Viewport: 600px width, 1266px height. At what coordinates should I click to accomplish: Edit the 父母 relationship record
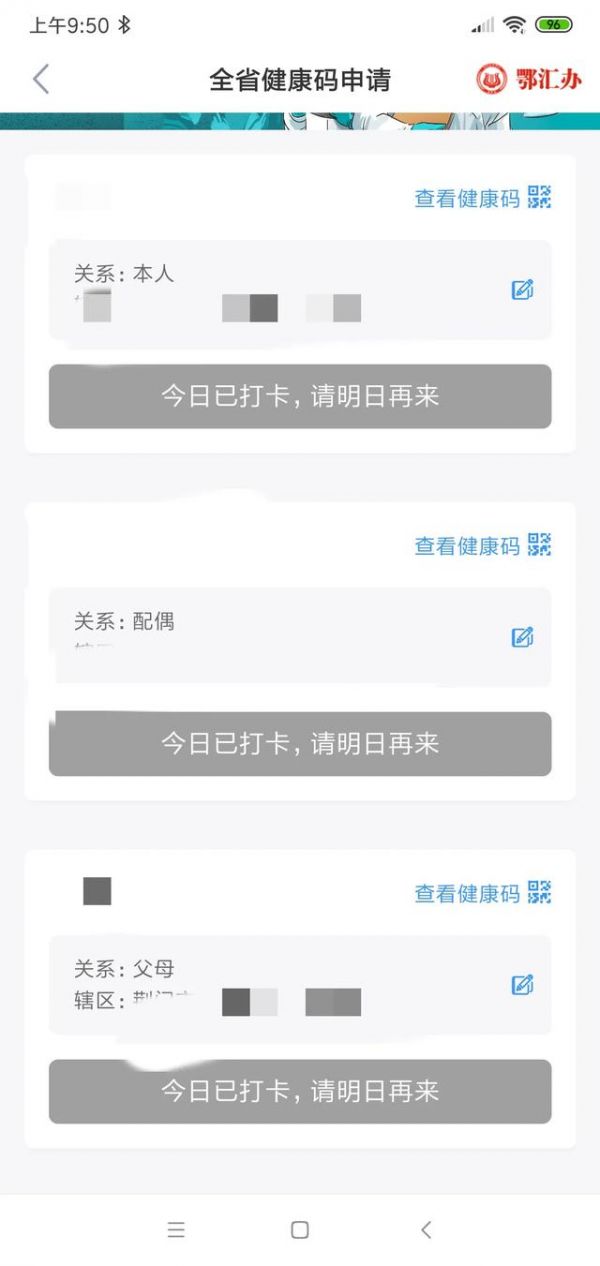pyautogui.click(x=522, y=985)
